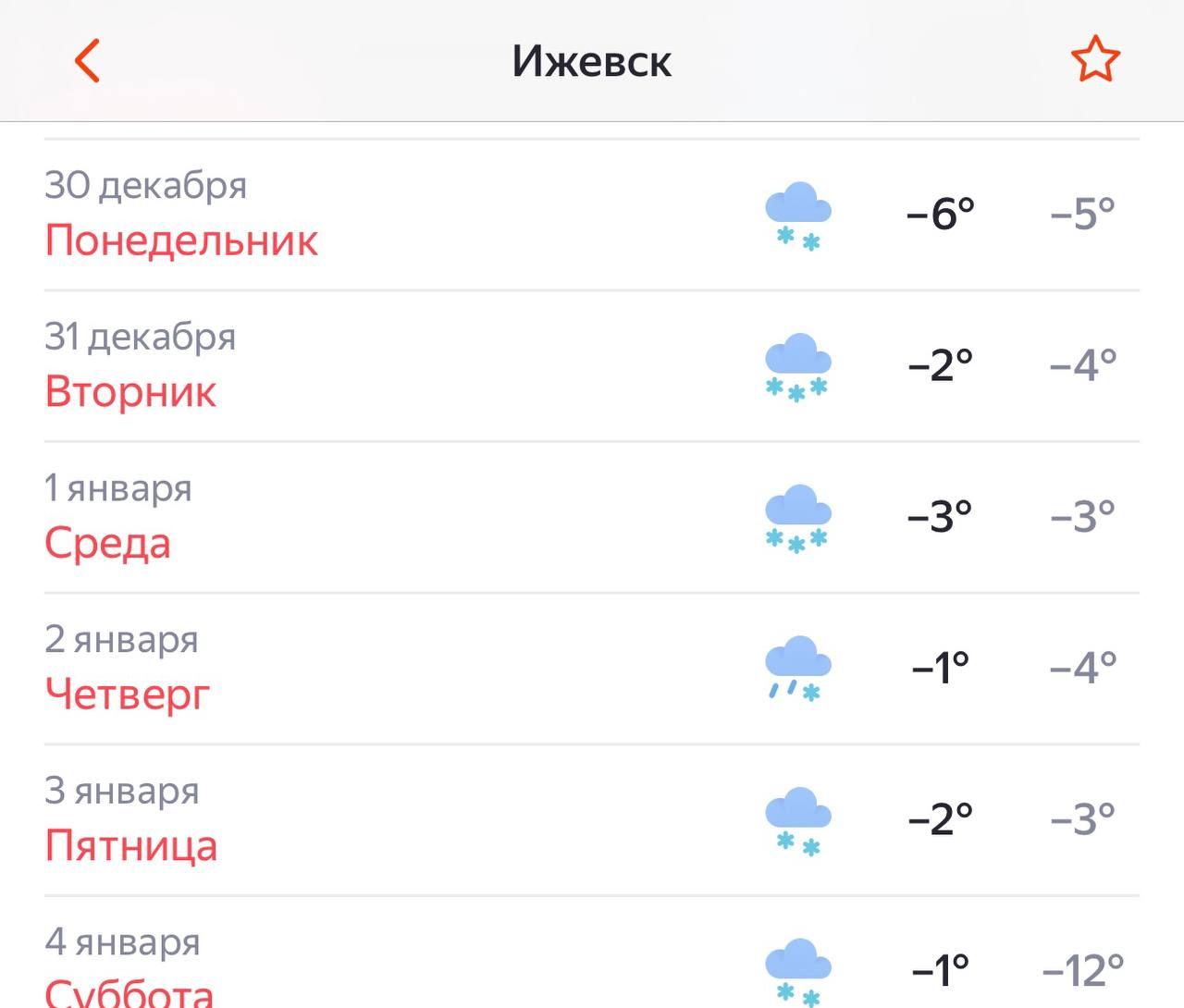Open forecast for Понедельник, 30 декабря
Screen dimensions: 1184x1008
point(592,215)
